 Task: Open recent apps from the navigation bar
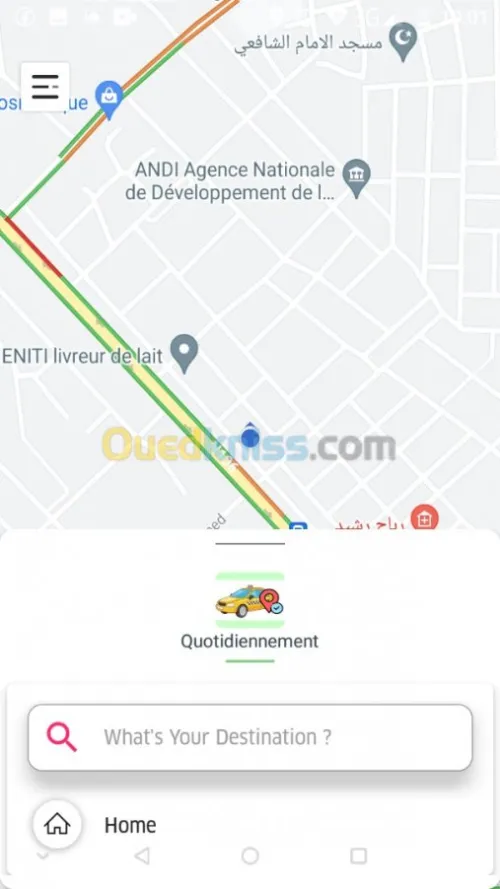[x=358, y=856]
